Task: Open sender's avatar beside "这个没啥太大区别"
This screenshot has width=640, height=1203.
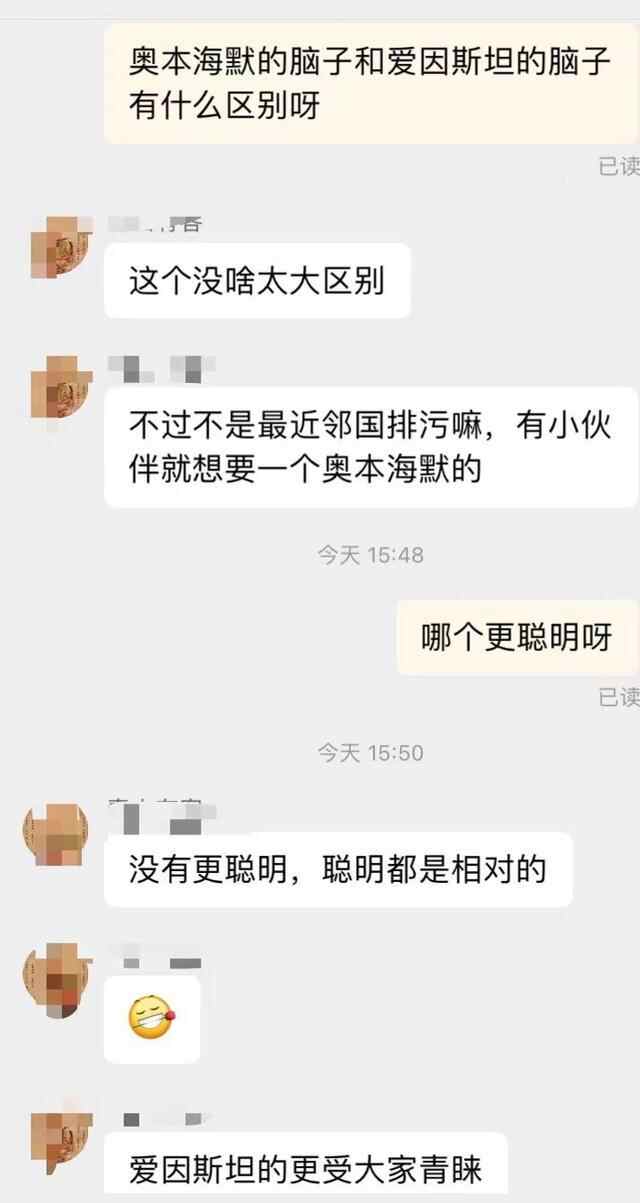Action: 60,246
